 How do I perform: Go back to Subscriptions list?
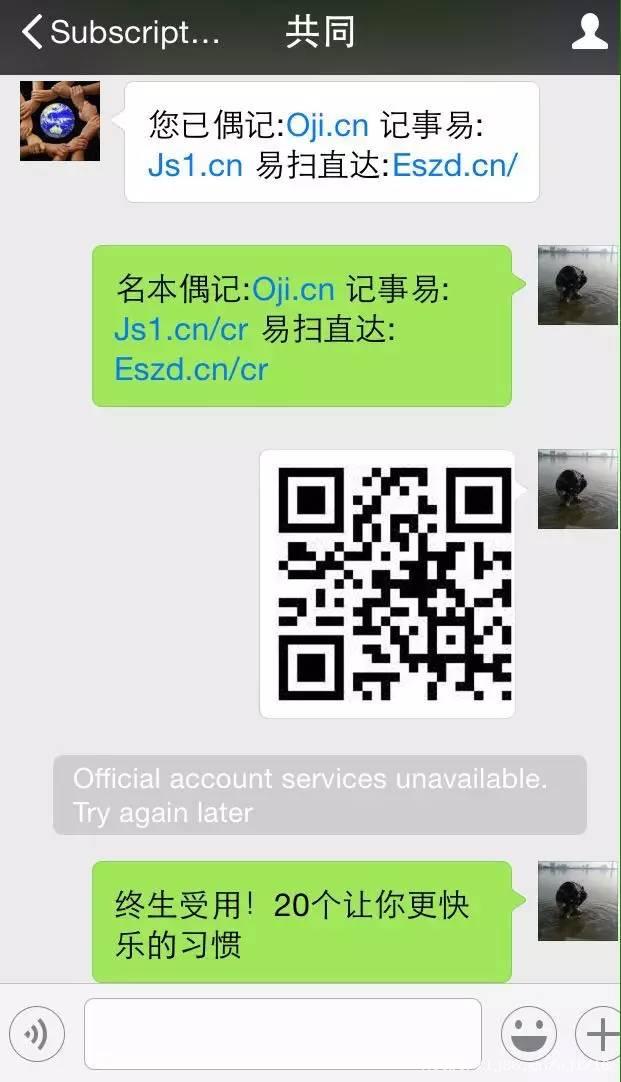coord(121,32)
